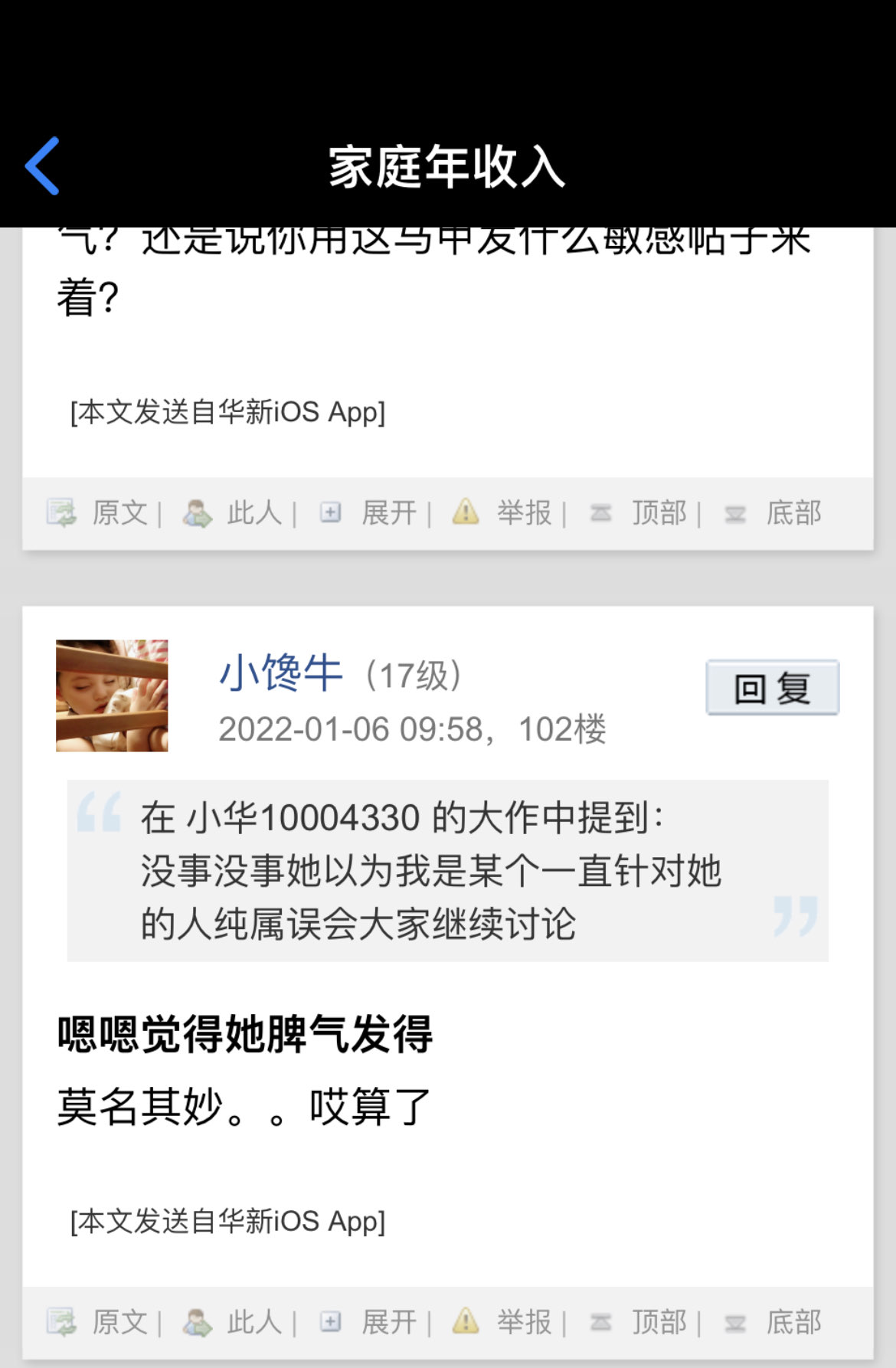Report the upper post via 举报

(524, 512)
